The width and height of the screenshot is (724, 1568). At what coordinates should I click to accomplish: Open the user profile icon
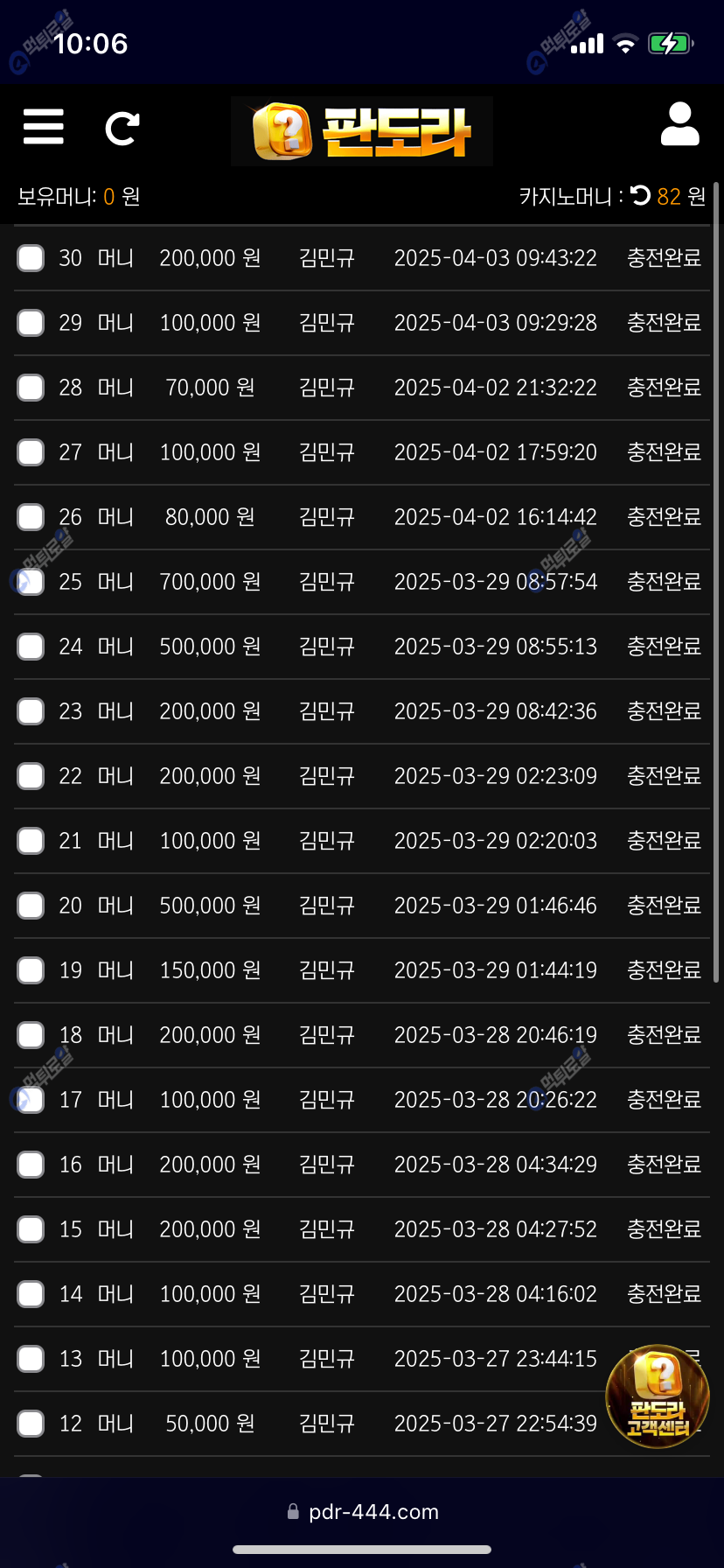click(x=679, y=124)
